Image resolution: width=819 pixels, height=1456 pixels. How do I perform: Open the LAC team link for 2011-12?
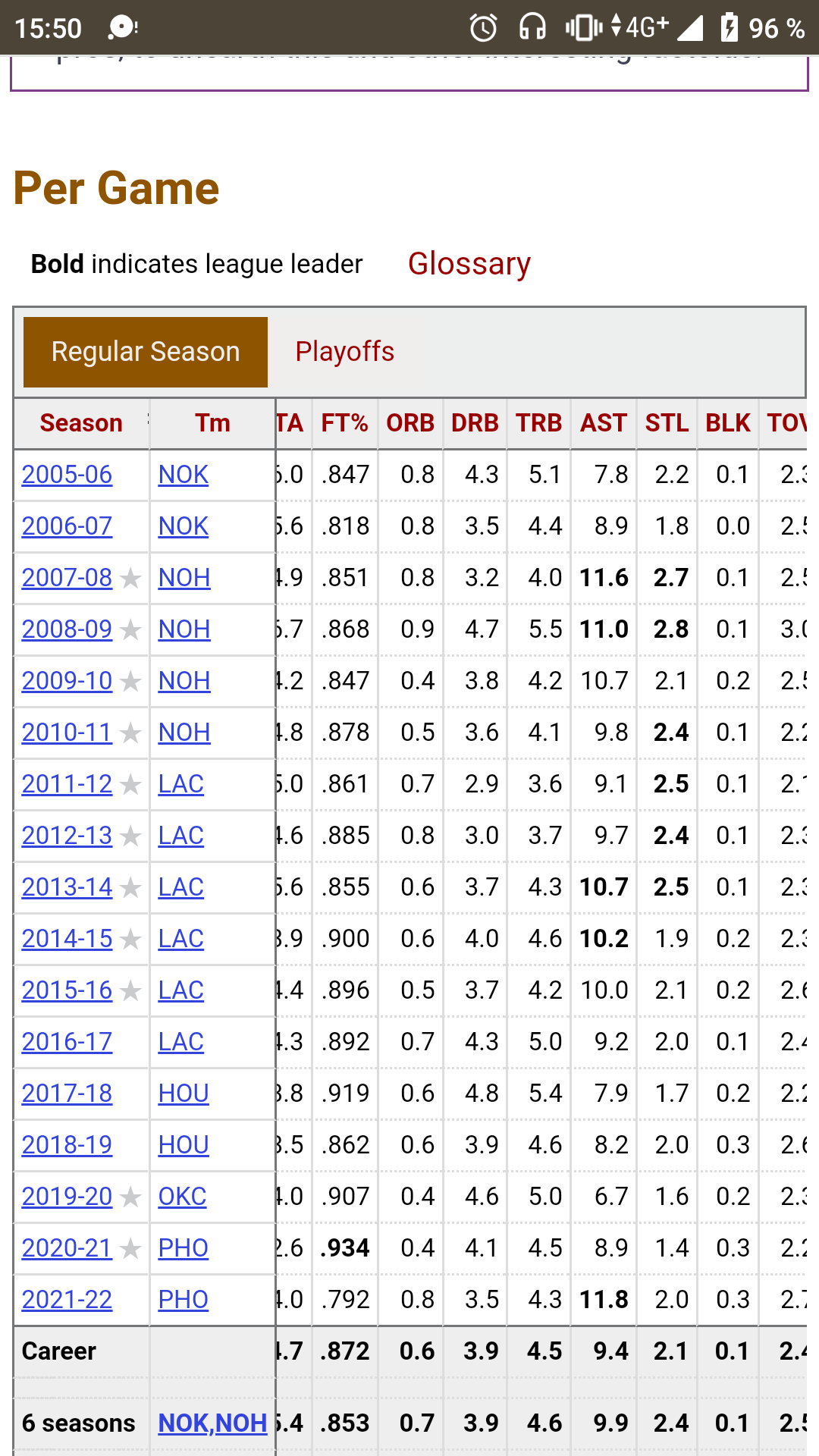click(180, 784)
